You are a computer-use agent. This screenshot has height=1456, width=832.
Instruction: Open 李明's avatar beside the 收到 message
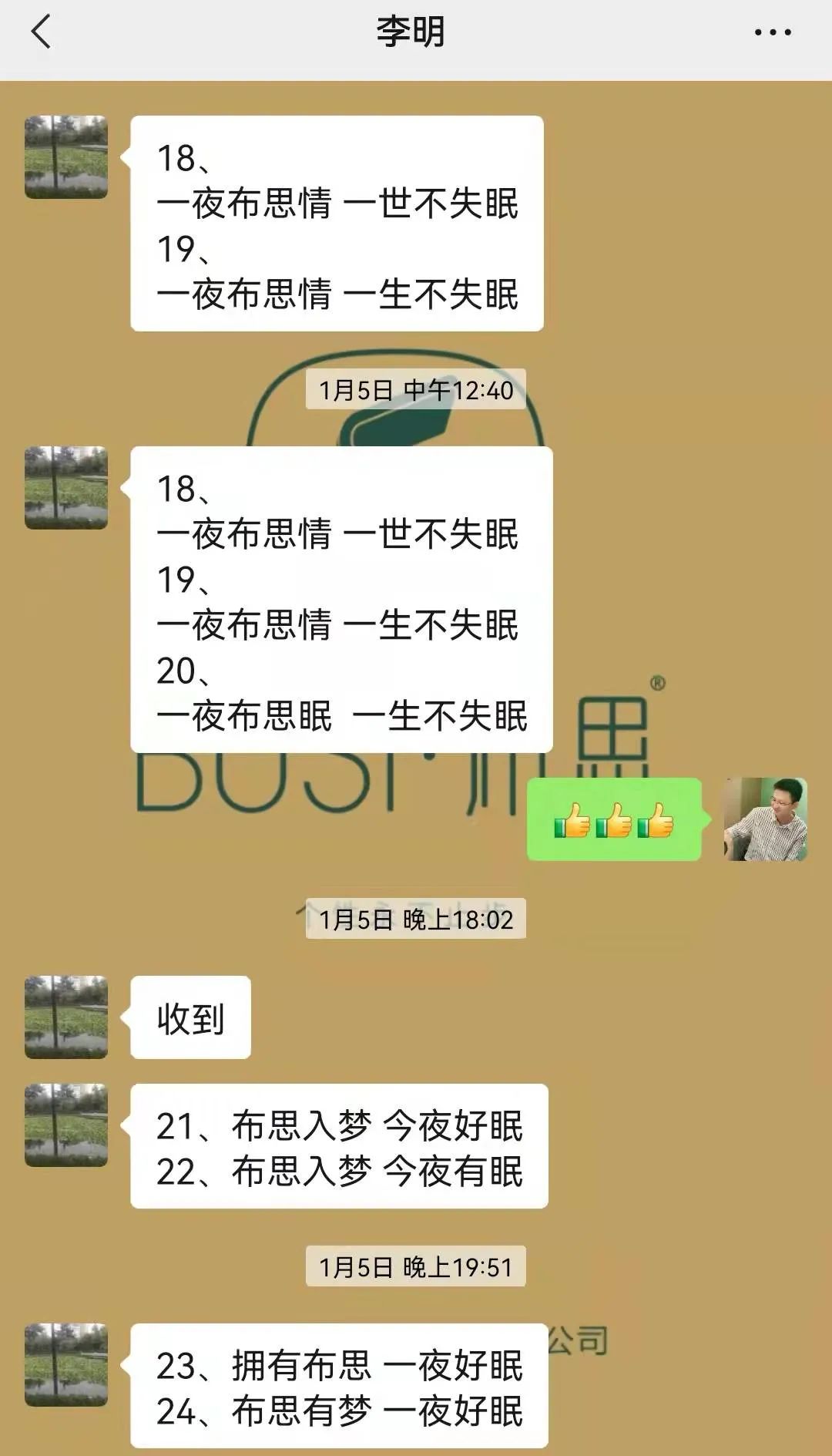coord(66,1017)
